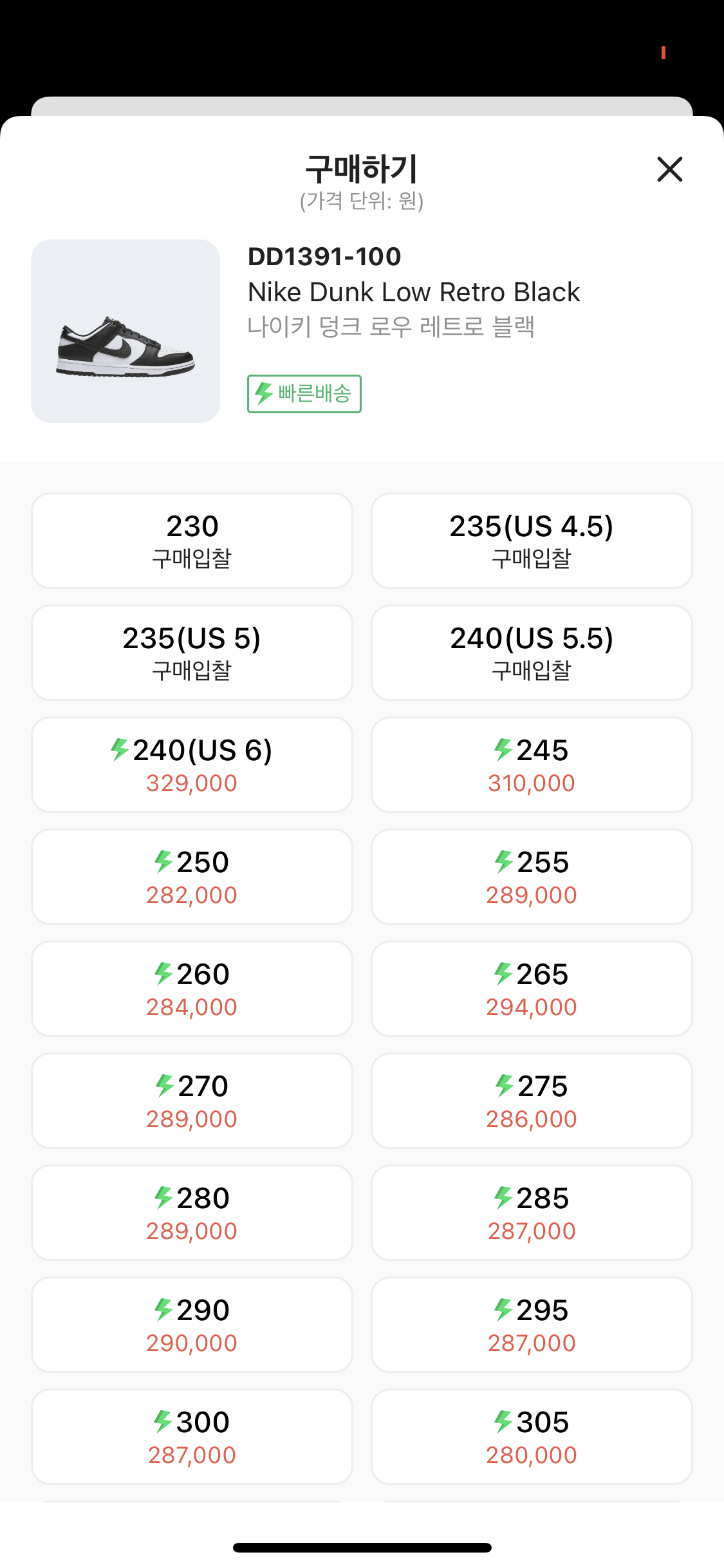724x1568 pixels.
Task: Select size 240(US 5.5) bid
Action: [532, 653]
